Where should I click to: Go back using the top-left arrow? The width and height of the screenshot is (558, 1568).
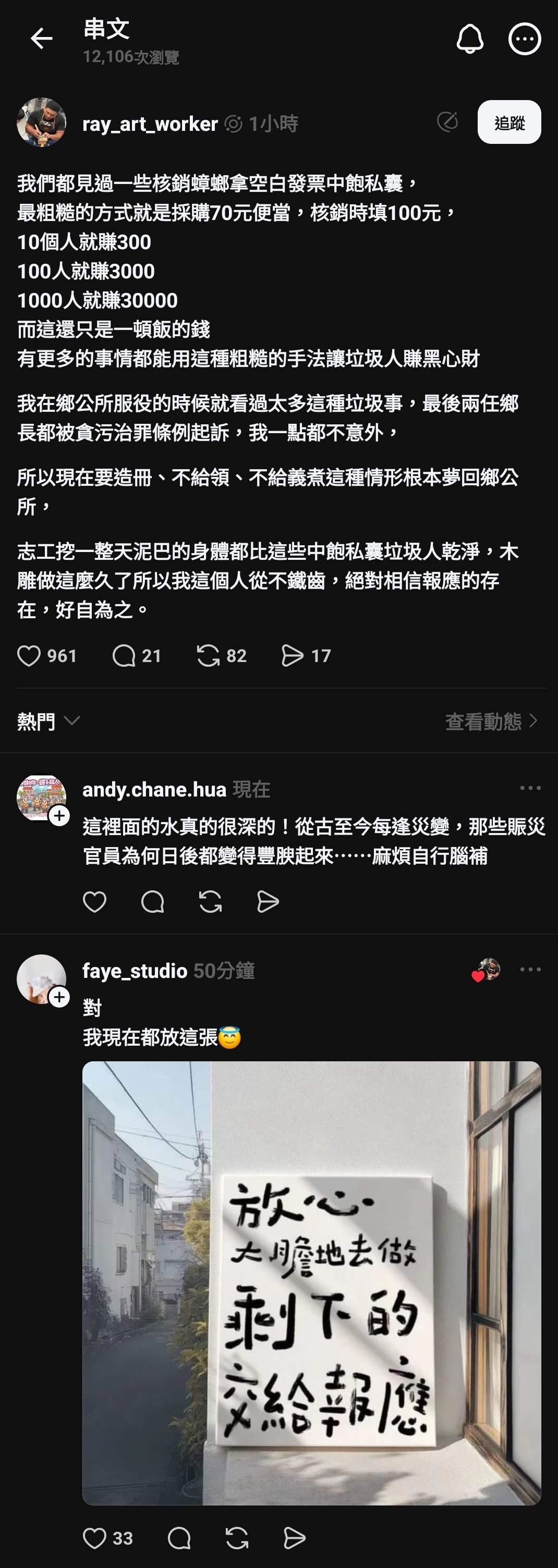[41, 39]
